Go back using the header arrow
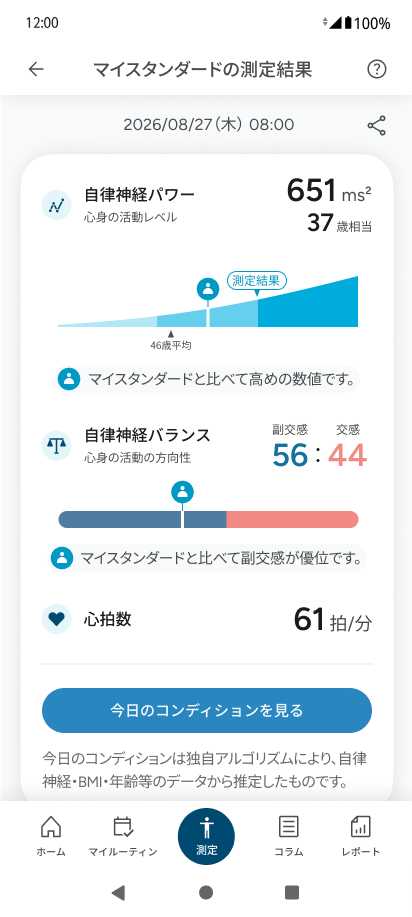Screen dimensions: 412x917 pos(36,70)
